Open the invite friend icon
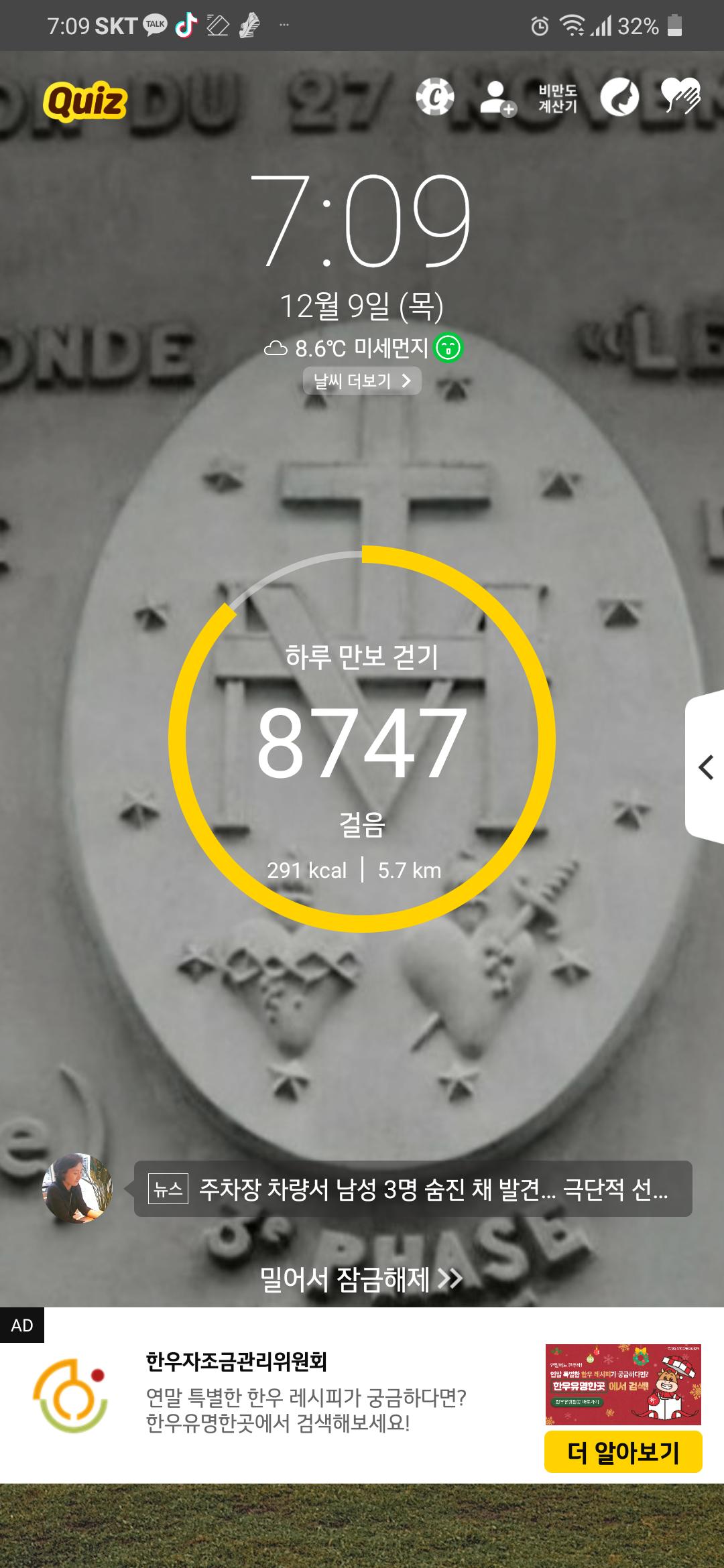 497,99
